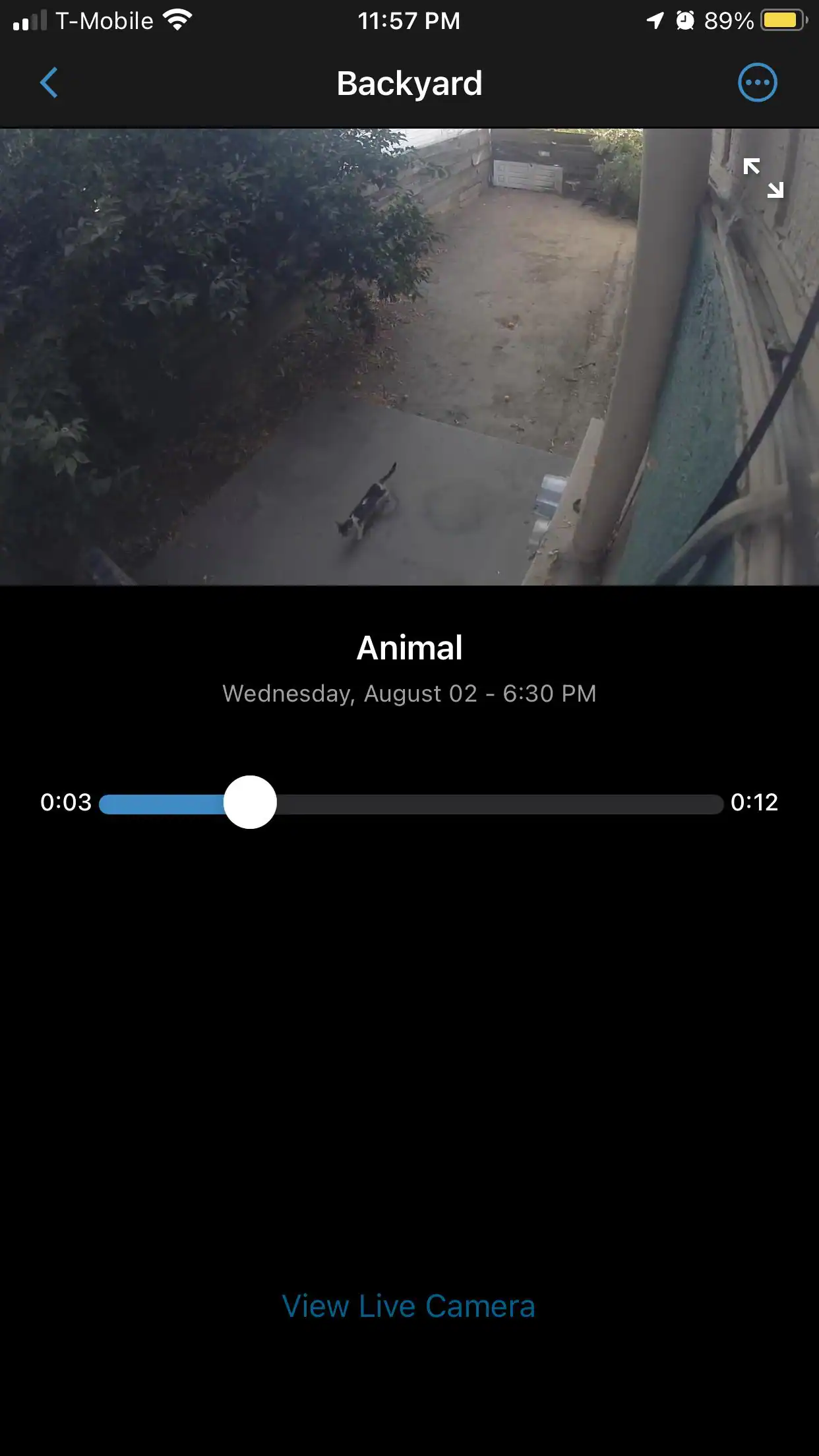Screen dimensions: 819x1456
Task: Expand the video to fullscreen
Action: point(763,178)
